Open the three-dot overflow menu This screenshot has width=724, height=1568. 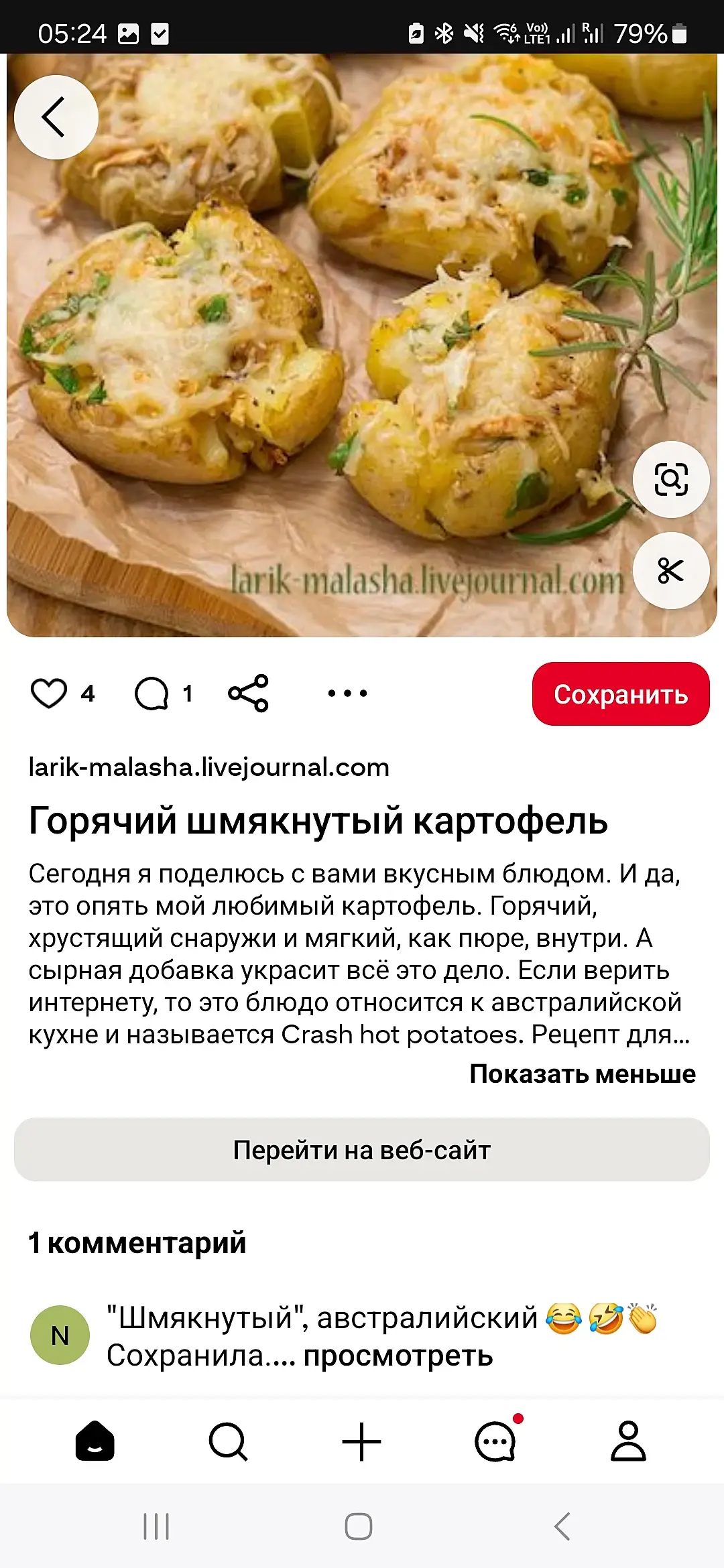click(x=347, y=694)
